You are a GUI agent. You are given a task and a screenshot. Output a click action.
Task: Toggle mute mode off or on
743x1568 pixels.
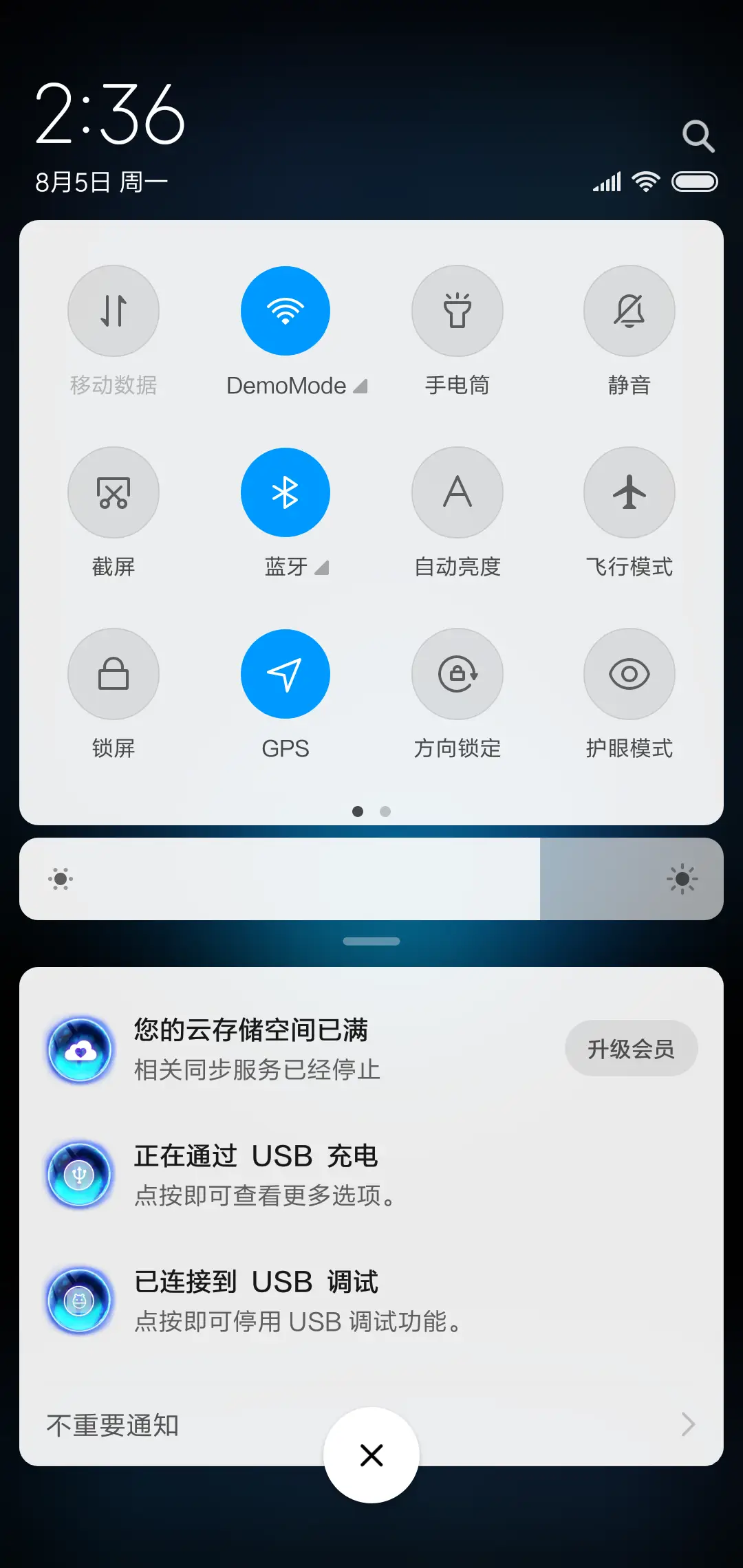629,311
